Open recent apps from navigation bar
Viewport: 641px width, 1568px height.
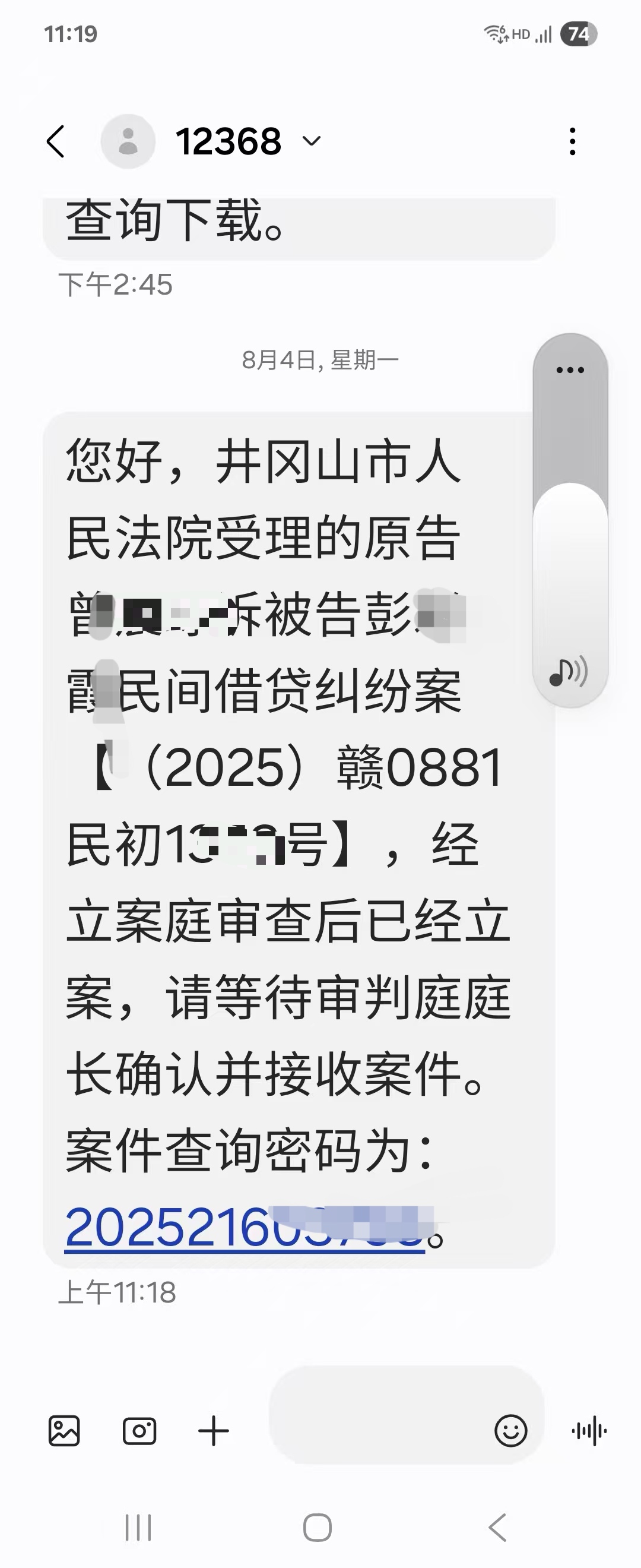click(x=138, y=1528)
